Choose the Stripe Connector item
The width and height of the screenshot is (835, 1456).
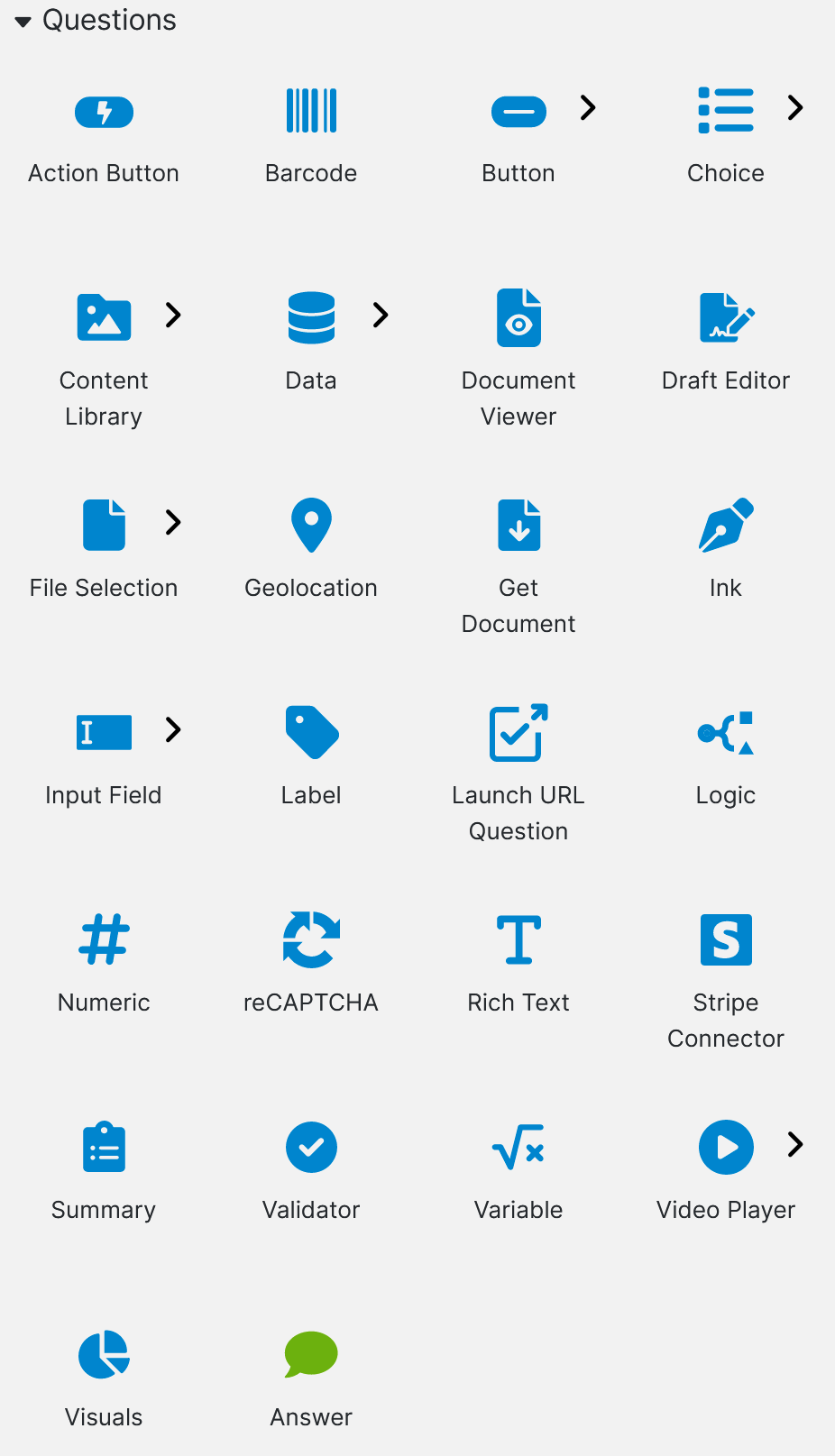(726, 978)
